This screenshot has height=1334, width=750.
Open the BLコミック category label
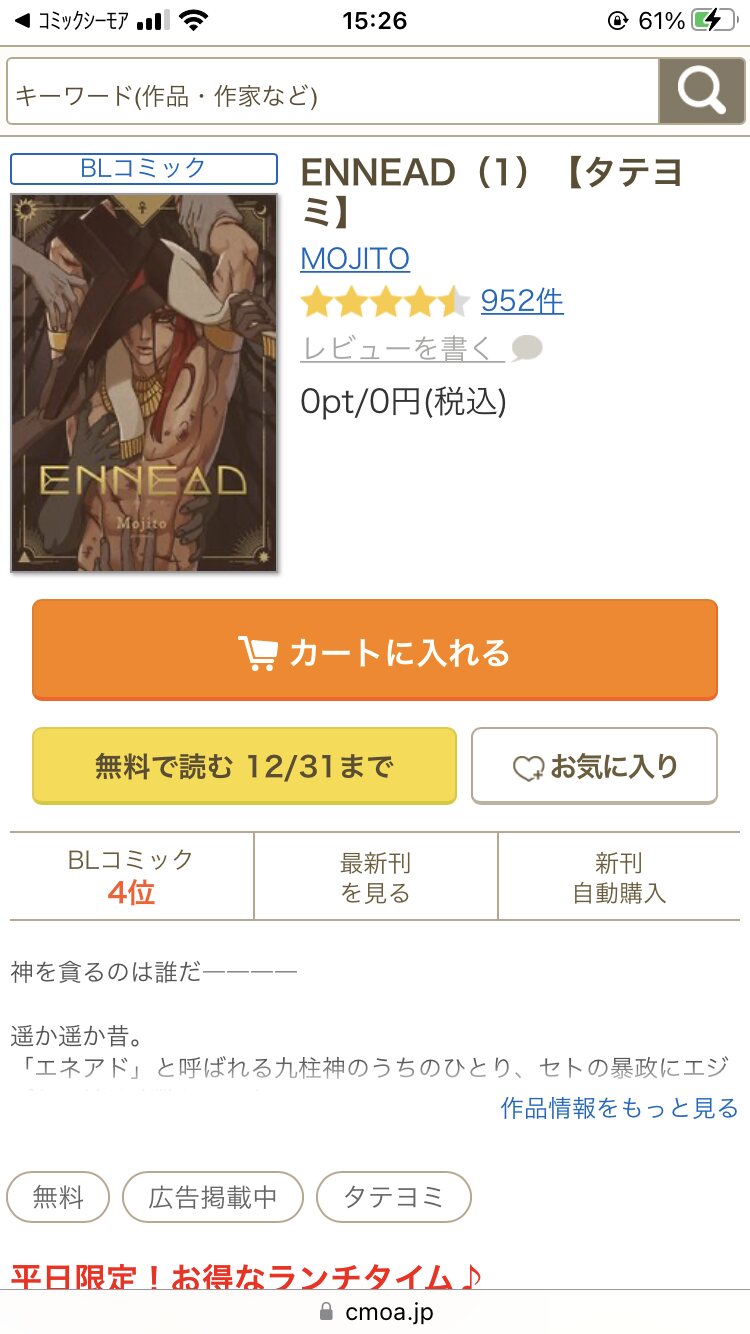click(144, 169)
